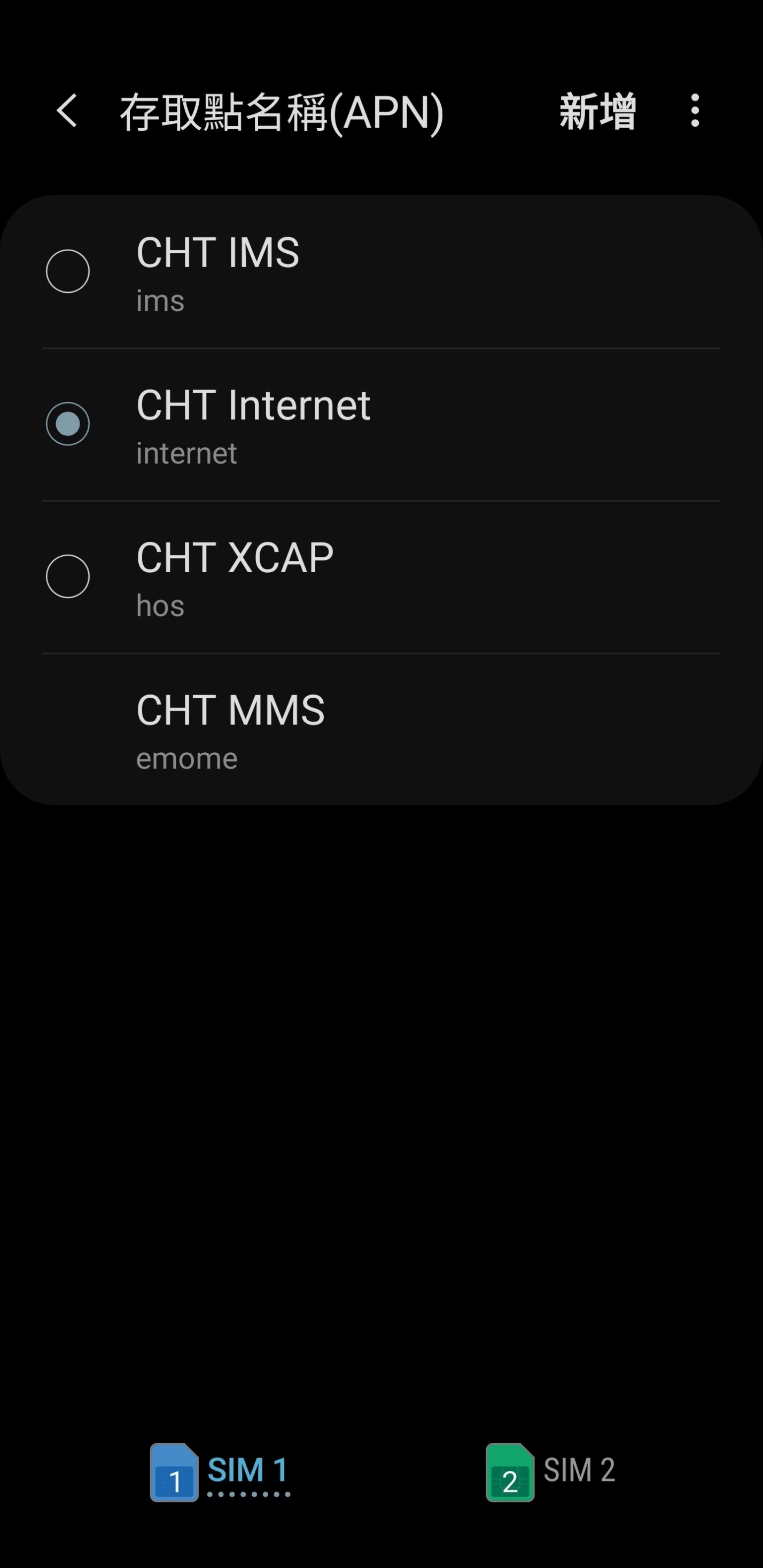Screen dimensions: 763x1568
Task: Open the three-dot overflow menu
Action: (695, 111)
